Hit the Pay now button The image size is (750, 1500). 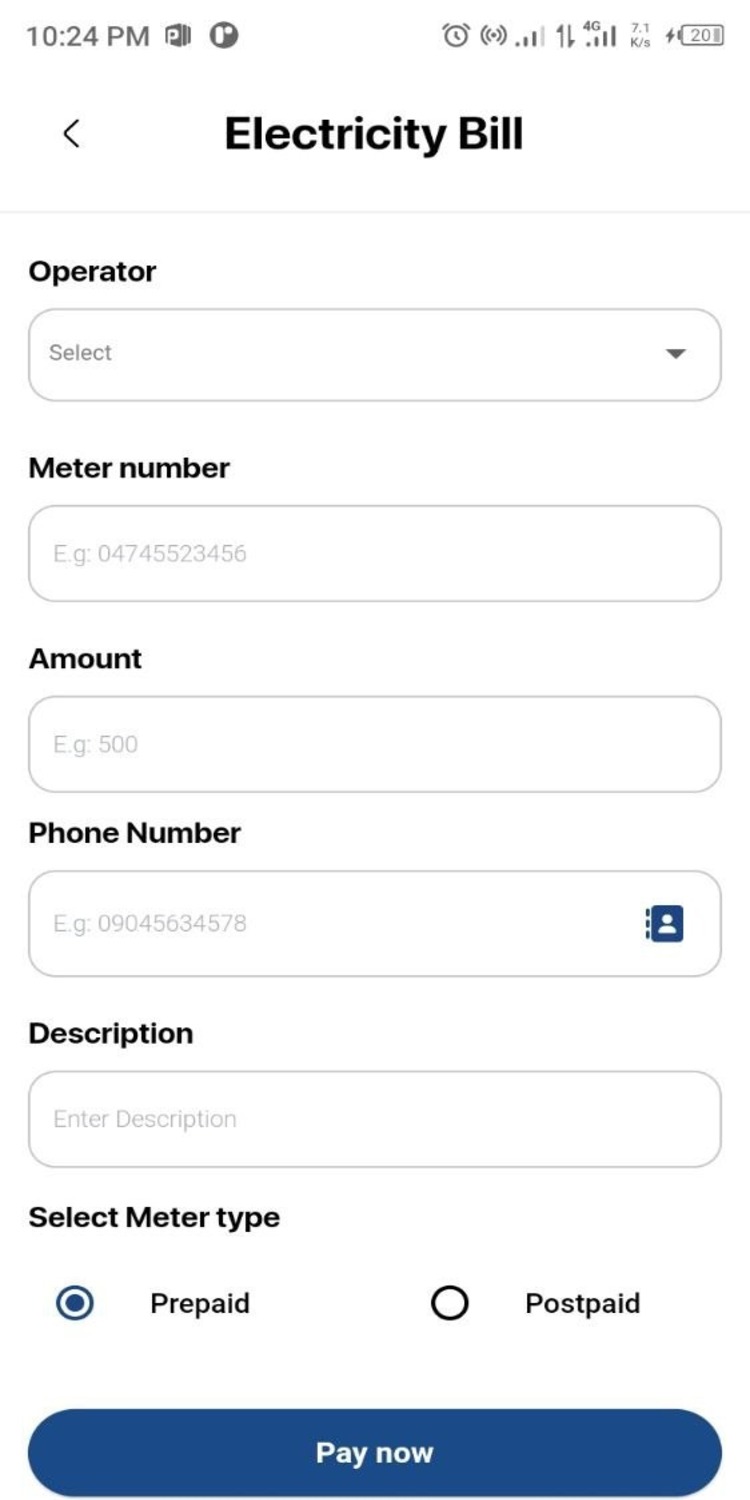(x=374, y=1453)
